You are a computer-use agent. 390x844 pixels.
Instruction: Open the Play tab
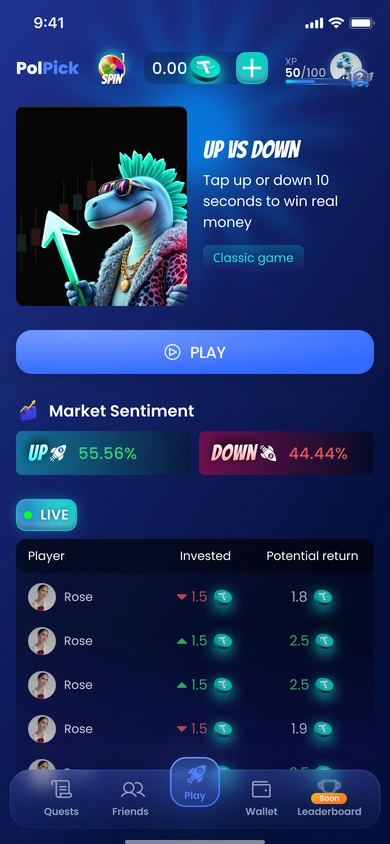coord(195,782)
